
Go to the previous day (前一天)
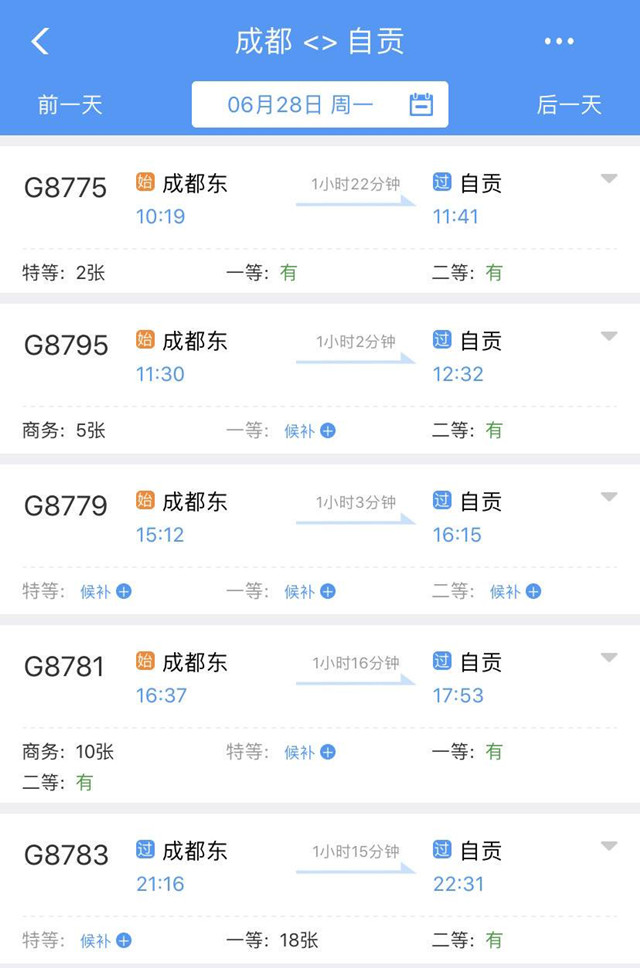pyautogui.click(x=70, y=105)
